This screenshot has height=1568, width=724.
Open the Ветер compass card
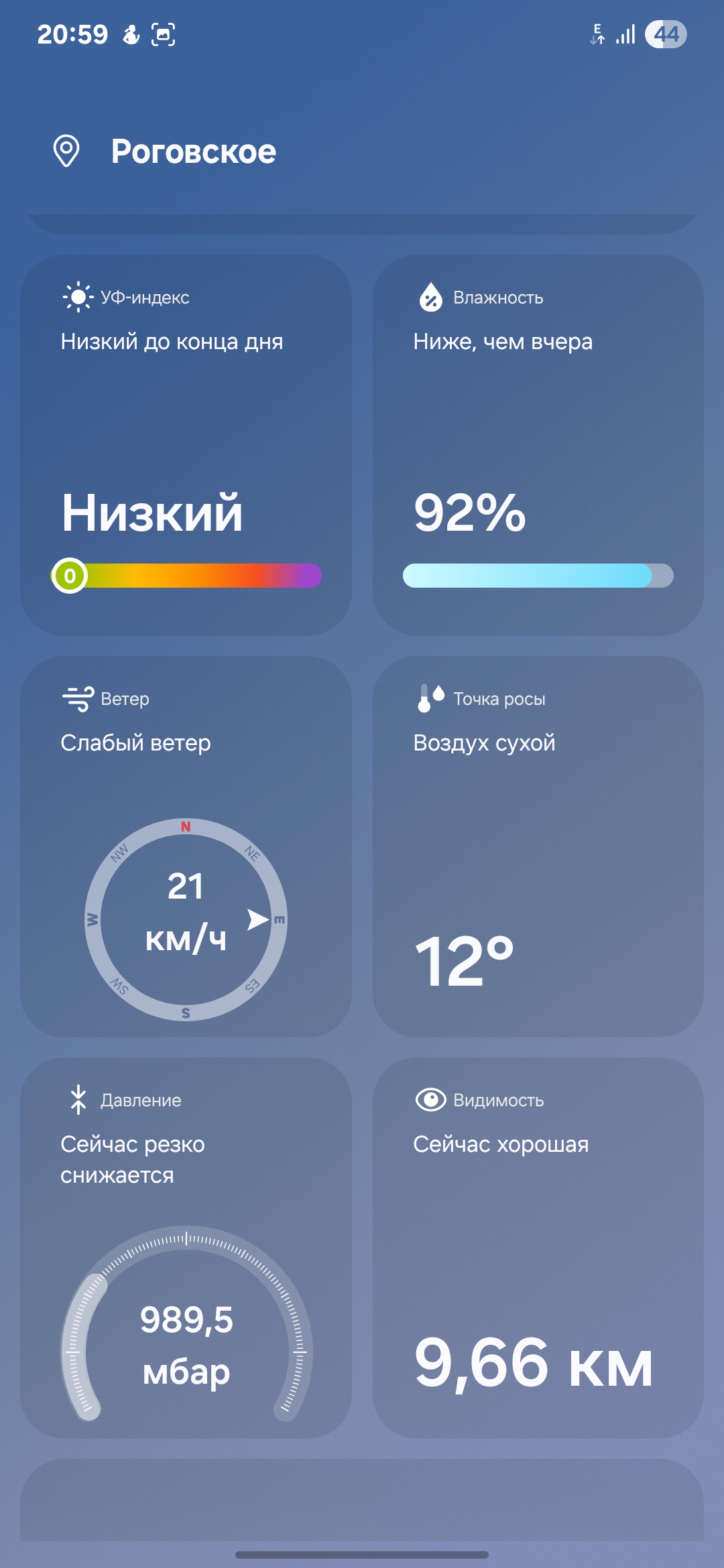186,846
